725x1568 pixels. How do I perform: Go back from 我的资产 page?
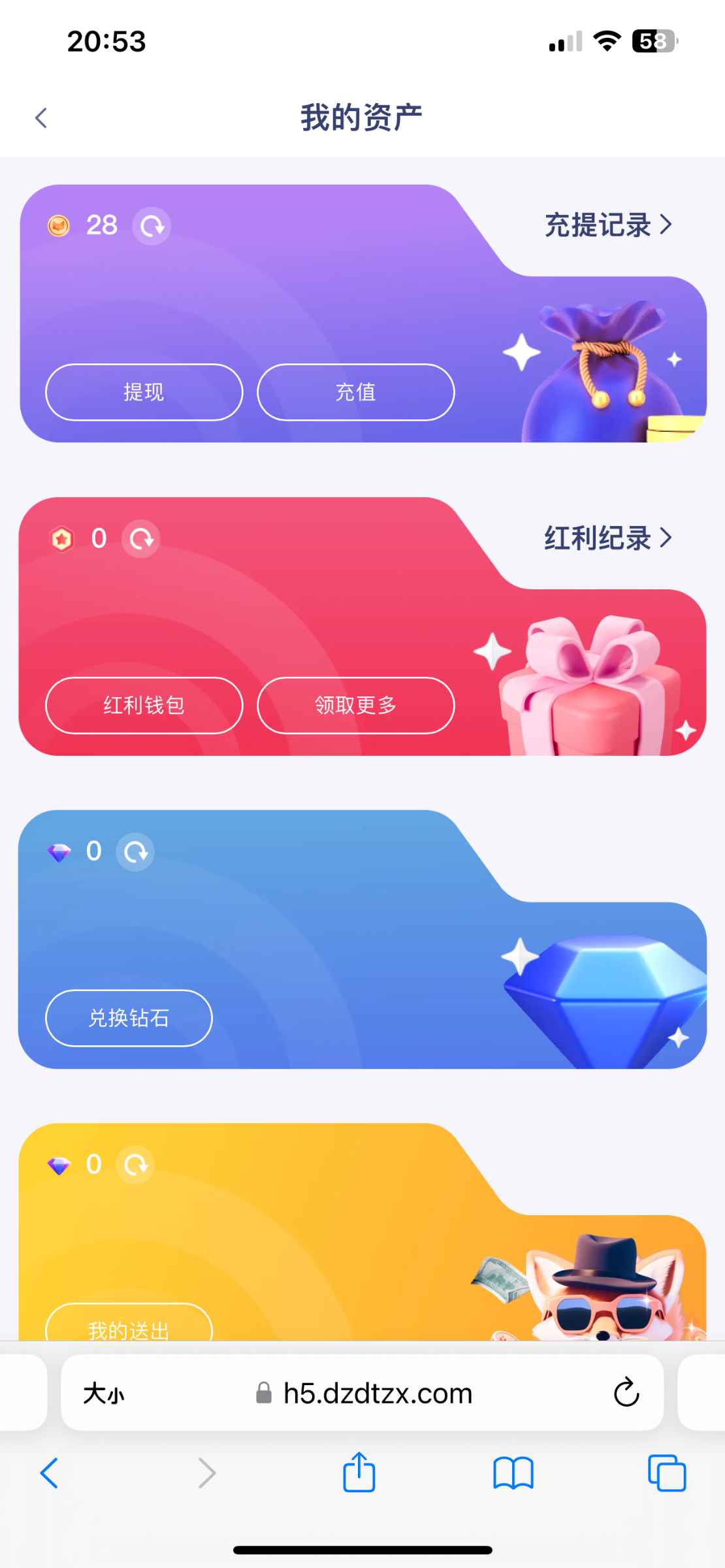[x=41, y=118]
